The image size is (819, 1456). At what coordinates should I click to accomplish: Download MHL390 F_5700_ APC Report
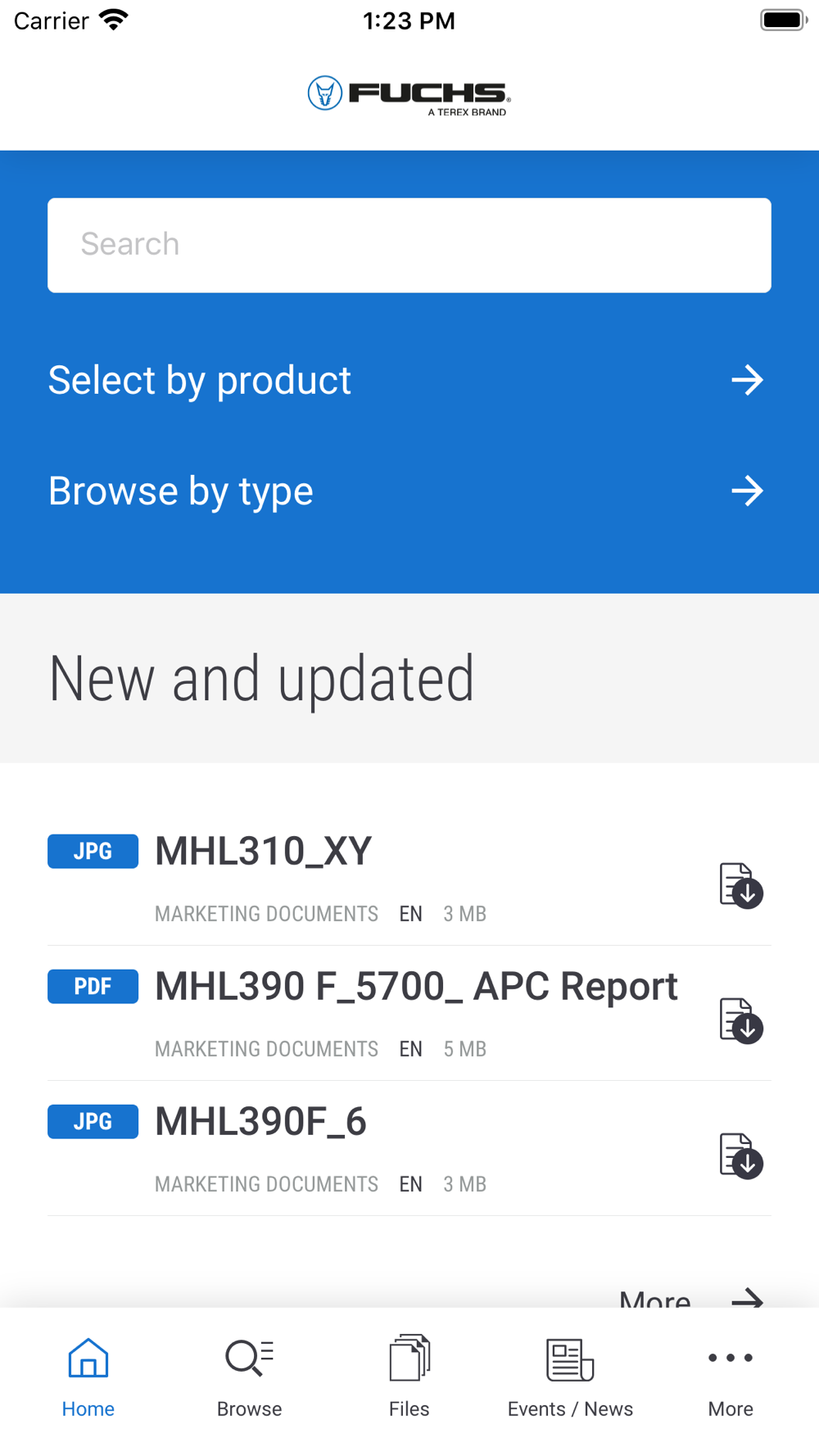740,1020
